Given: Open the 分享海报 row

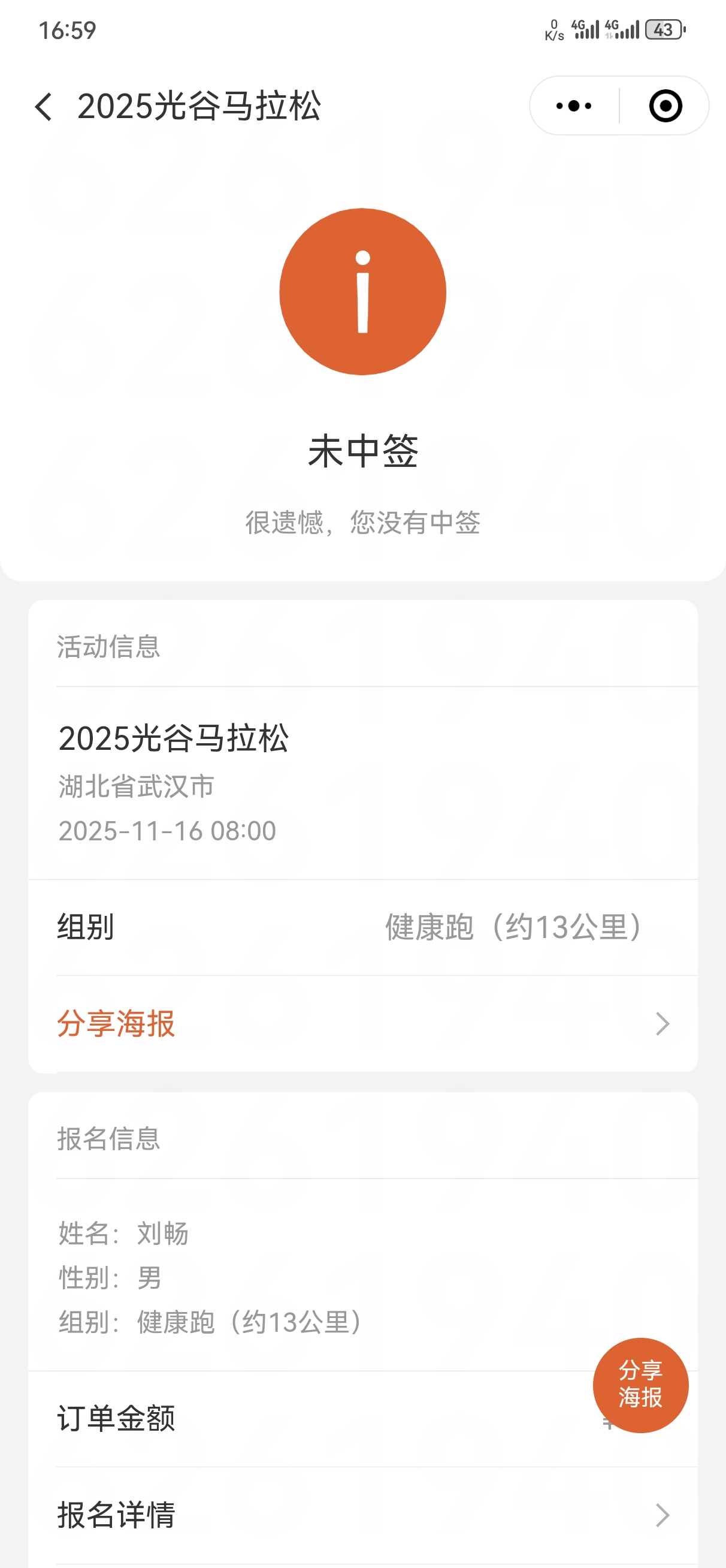Looking at the screenshot, I should tap(362, 1024).
